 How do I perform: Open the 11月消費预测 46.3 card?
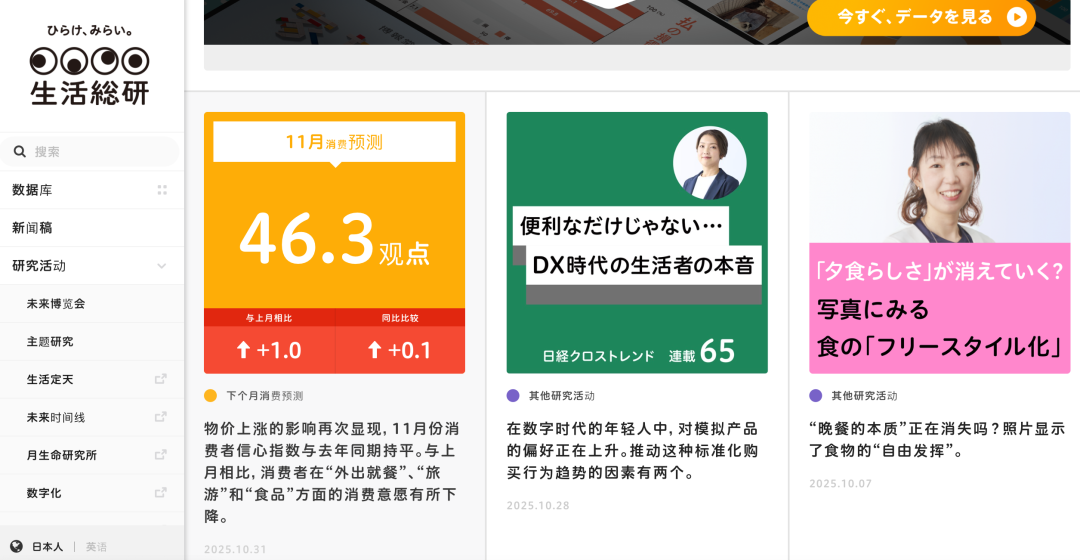click(x=334, y=243)
